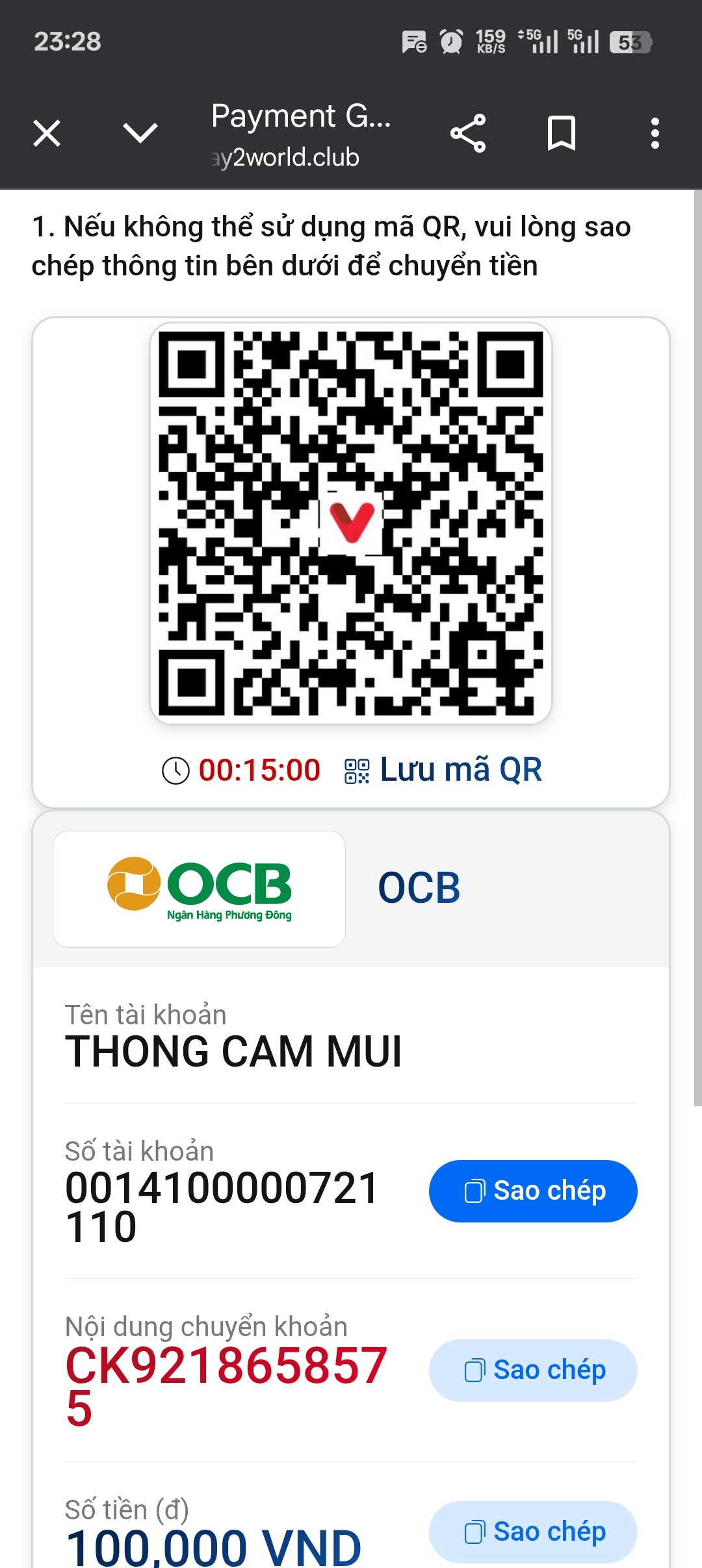Share this payment page
This screenshot has width=702, height=1568.
pyautogui.click(x=468, y=134)
